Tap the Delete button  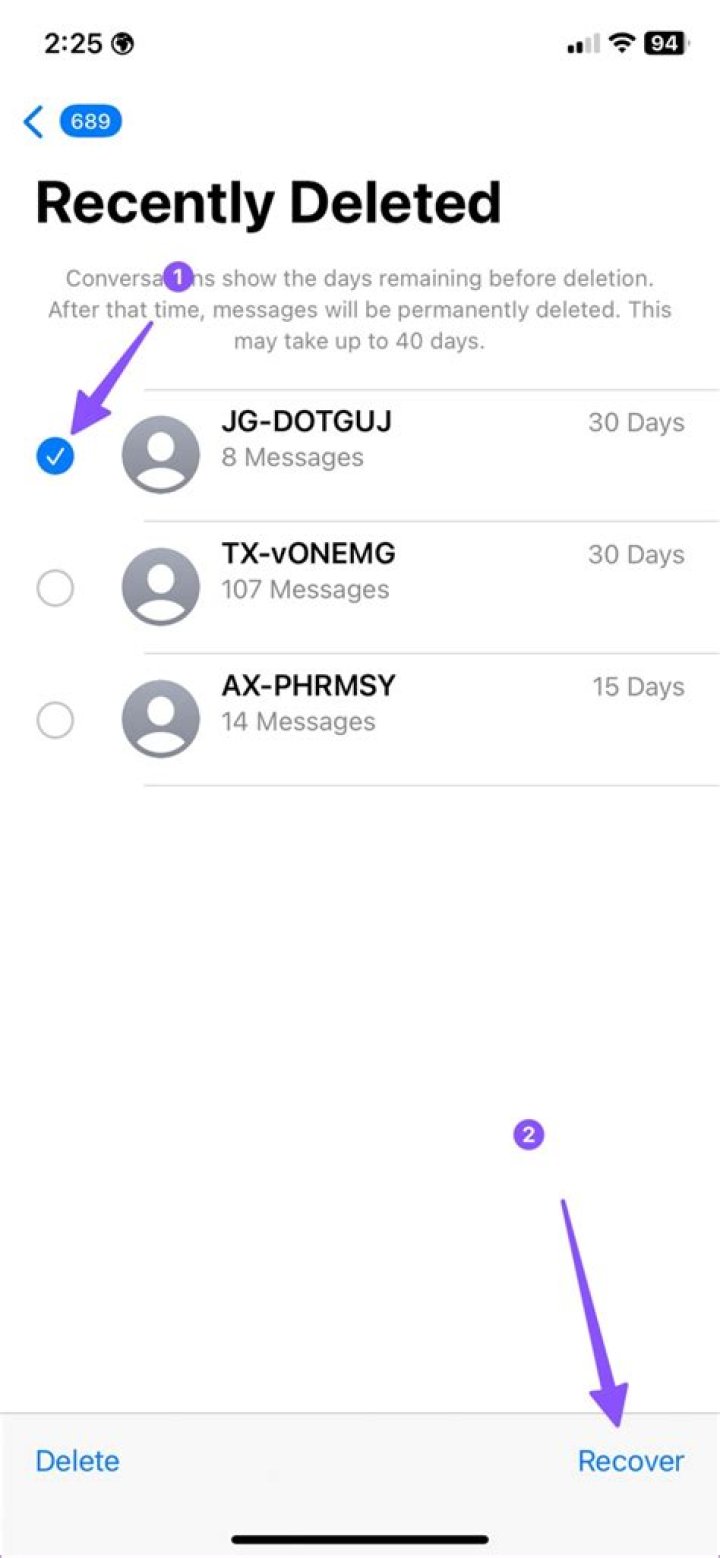click(77, 1460)
